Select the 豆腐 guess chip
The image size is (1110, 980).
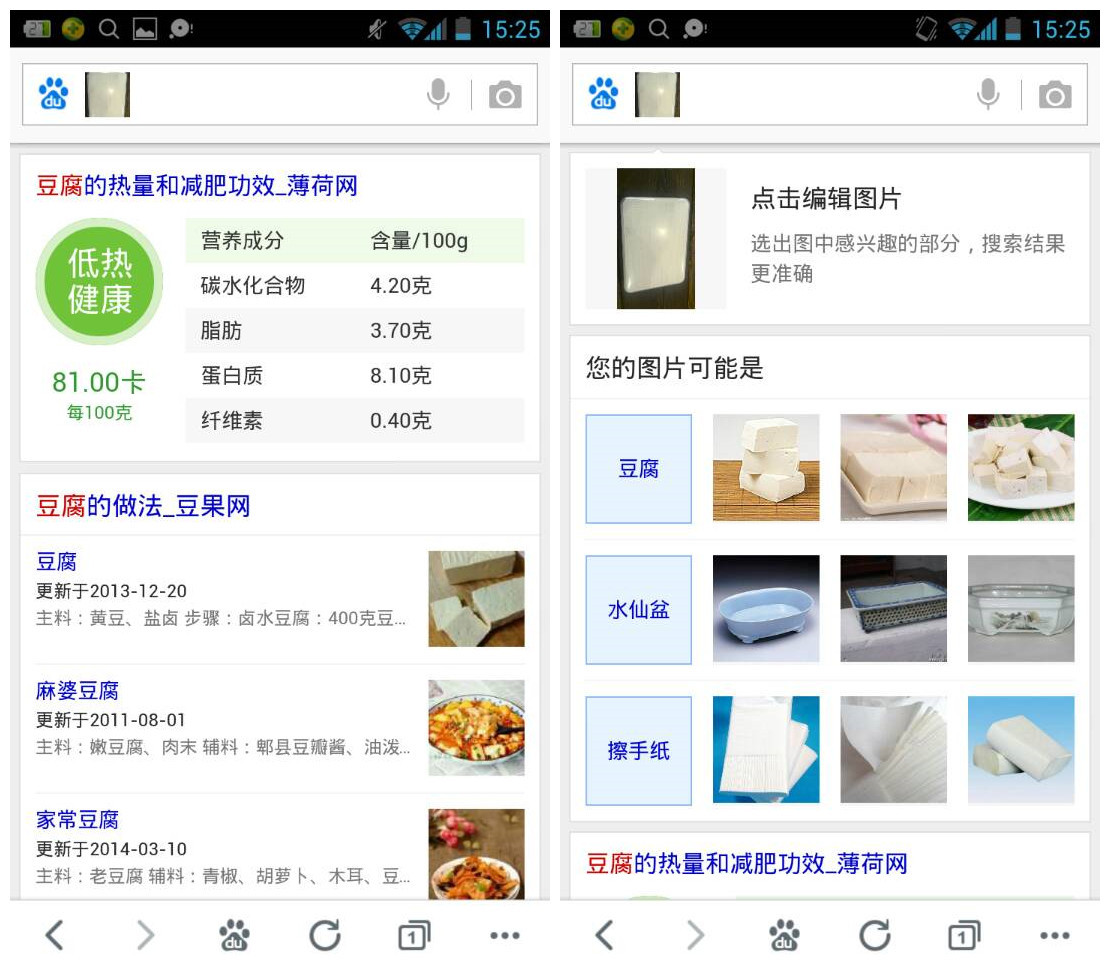click(x=638, y=469)
